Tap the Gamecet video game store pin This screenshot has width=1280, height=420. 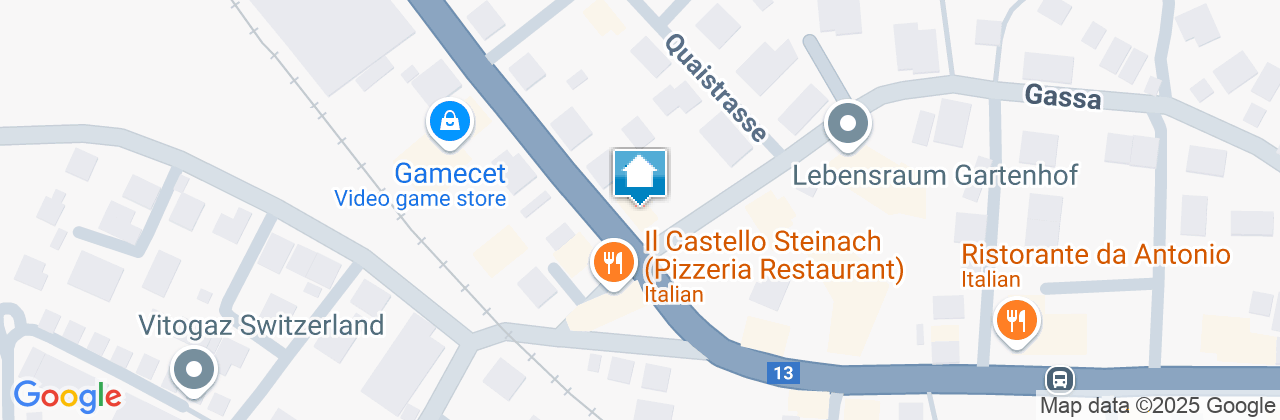point(450,123)
